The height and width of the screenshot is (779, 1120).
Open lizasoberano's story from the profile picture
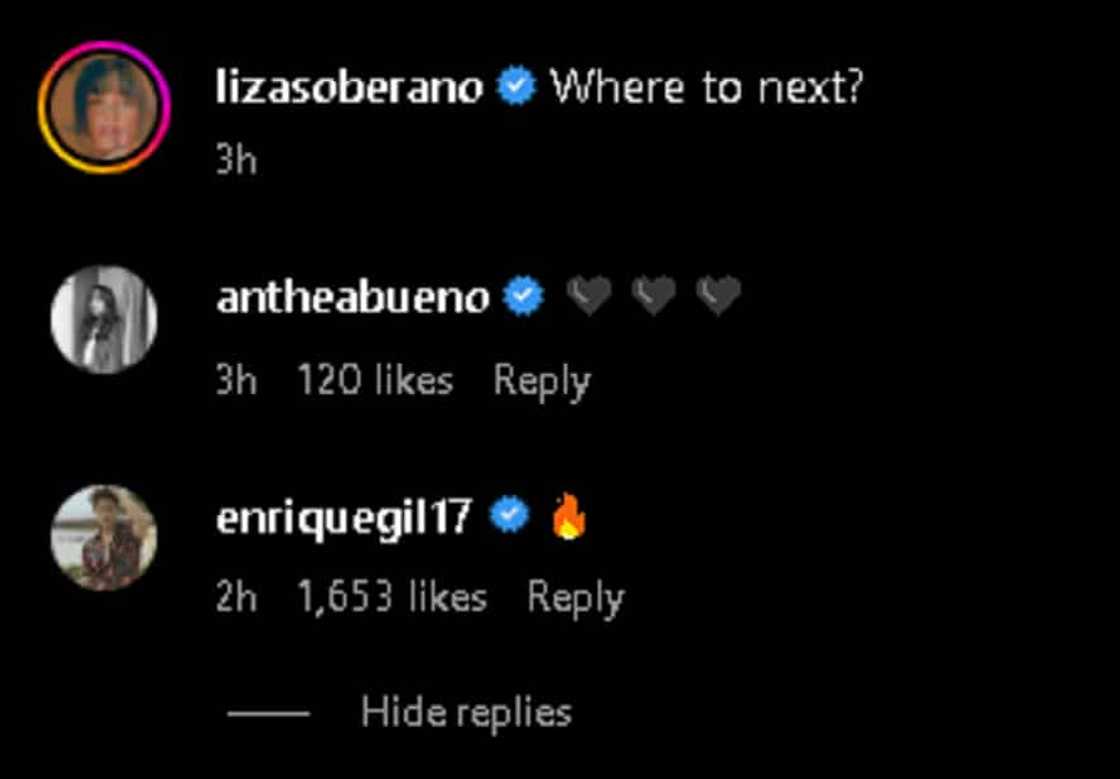click(x=104, y=107)
